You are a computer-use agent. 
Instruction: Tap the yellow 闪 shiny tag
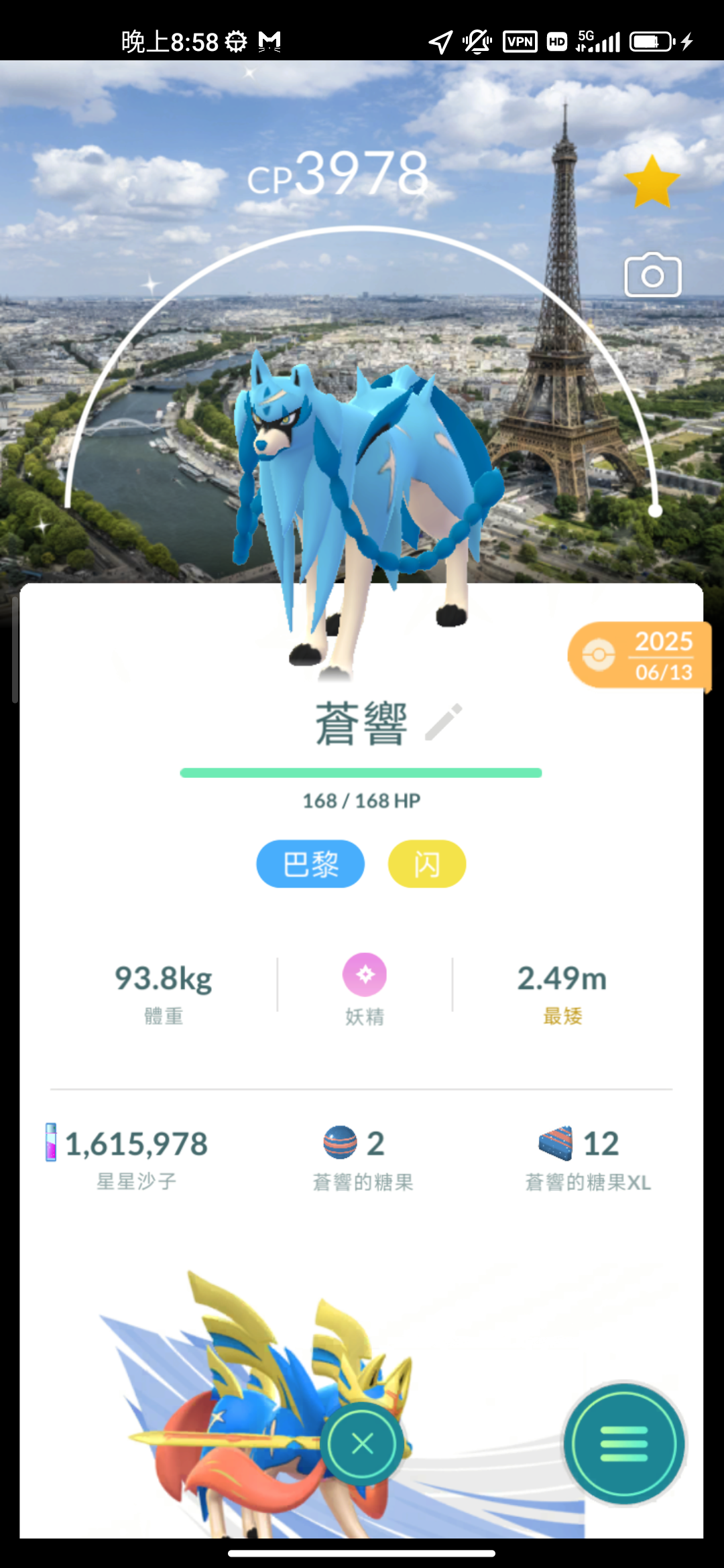(427, 864)
